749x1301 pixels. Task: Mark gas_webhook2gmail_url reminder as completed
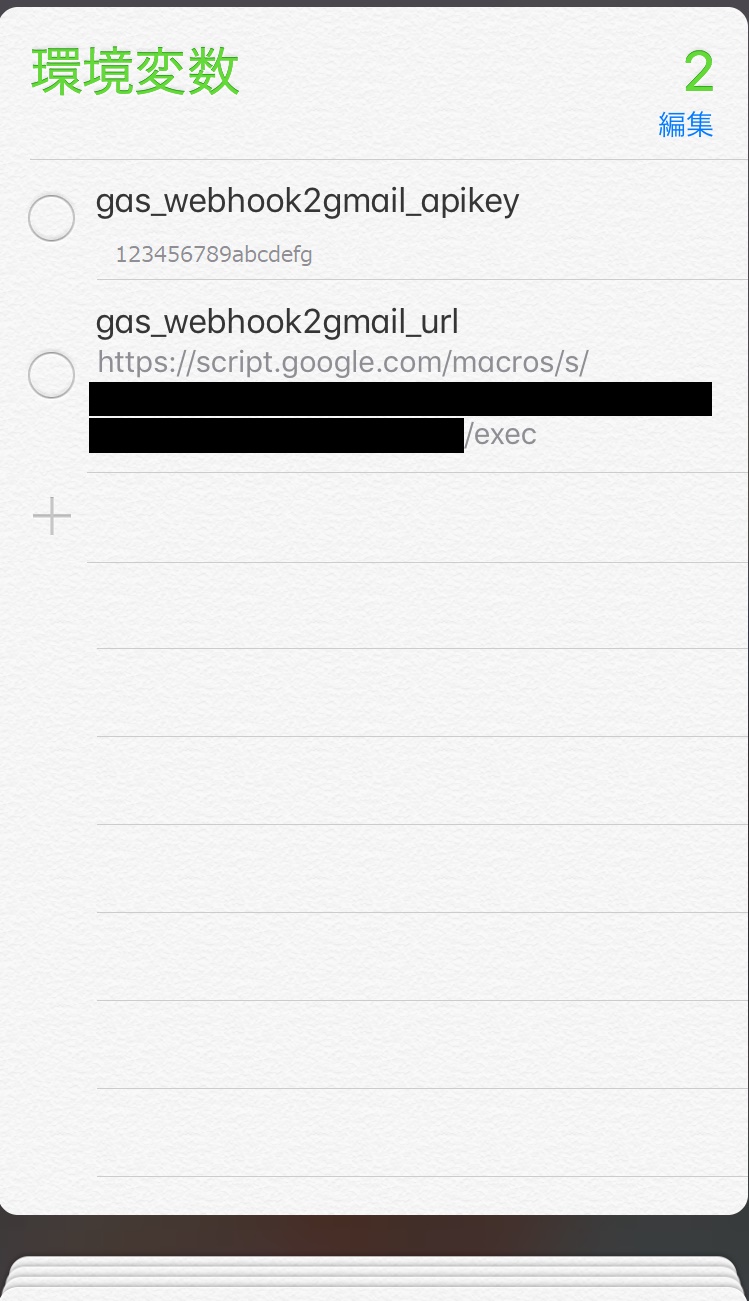click(51, 376)
